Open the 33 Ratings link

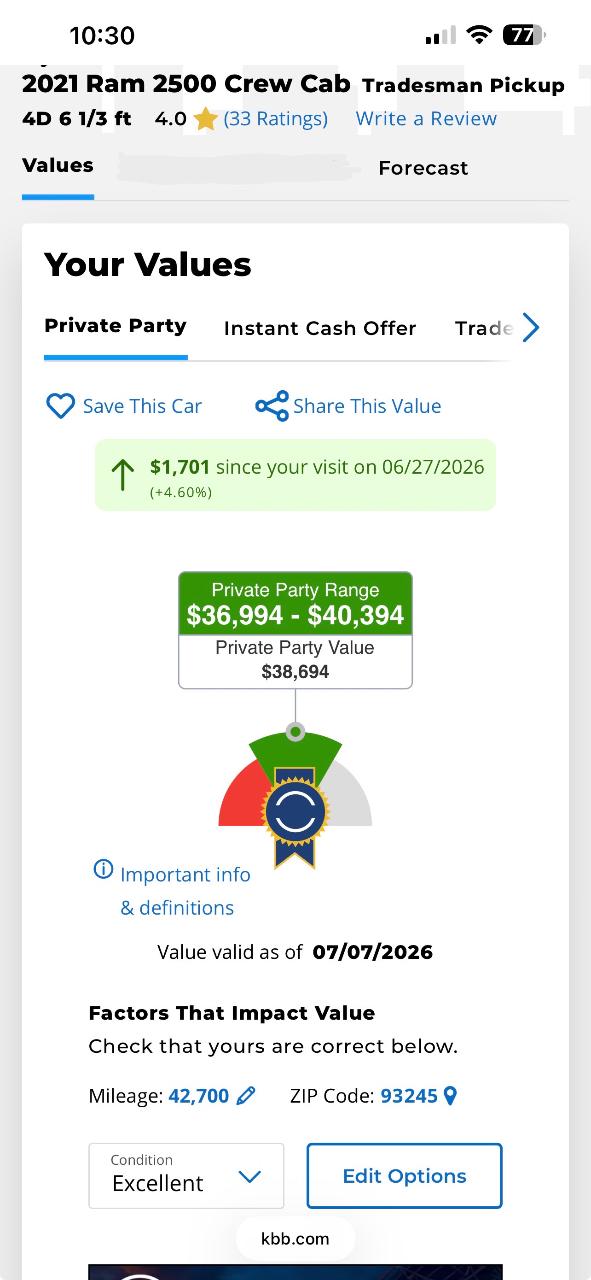[275, 119]
